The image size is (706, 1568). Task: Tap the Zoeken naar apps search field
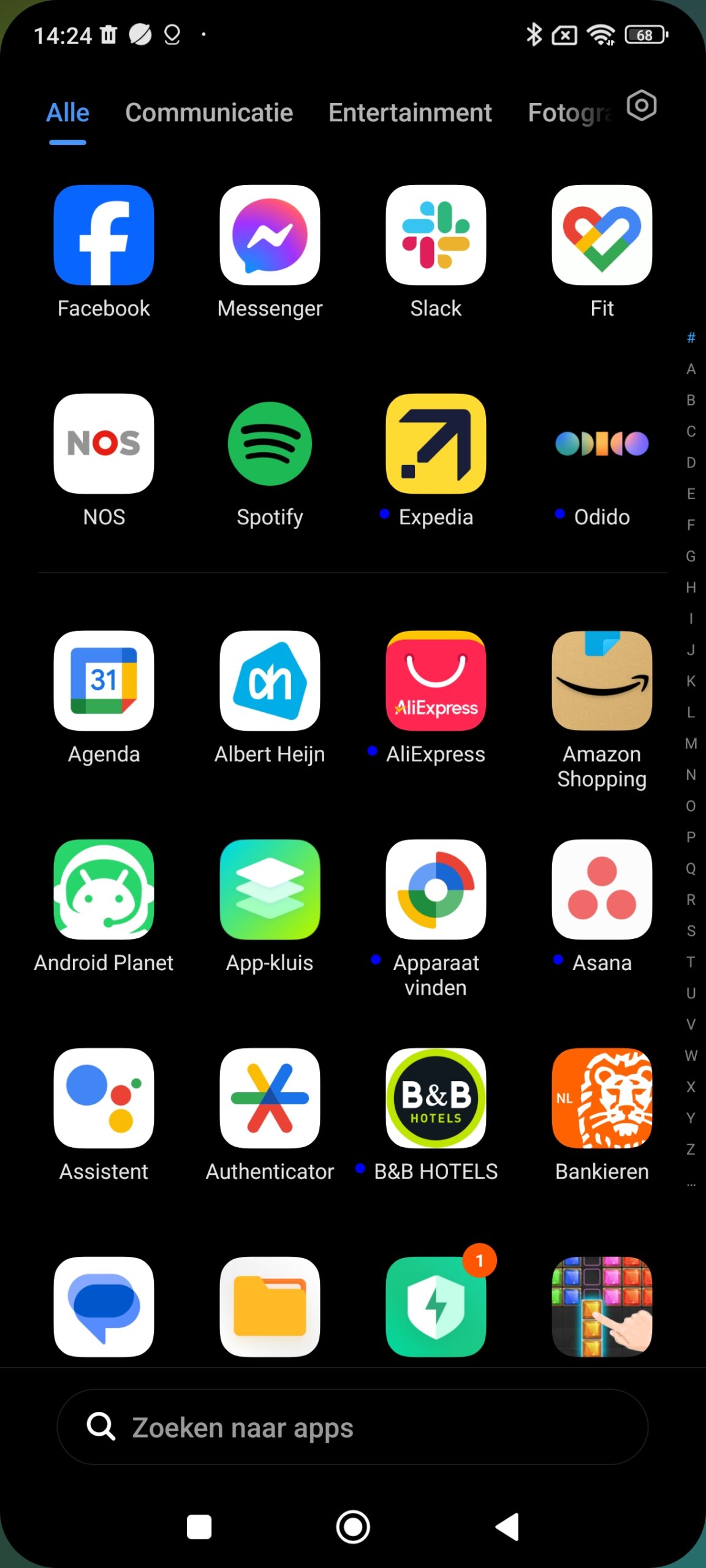tap(352, 1427)
